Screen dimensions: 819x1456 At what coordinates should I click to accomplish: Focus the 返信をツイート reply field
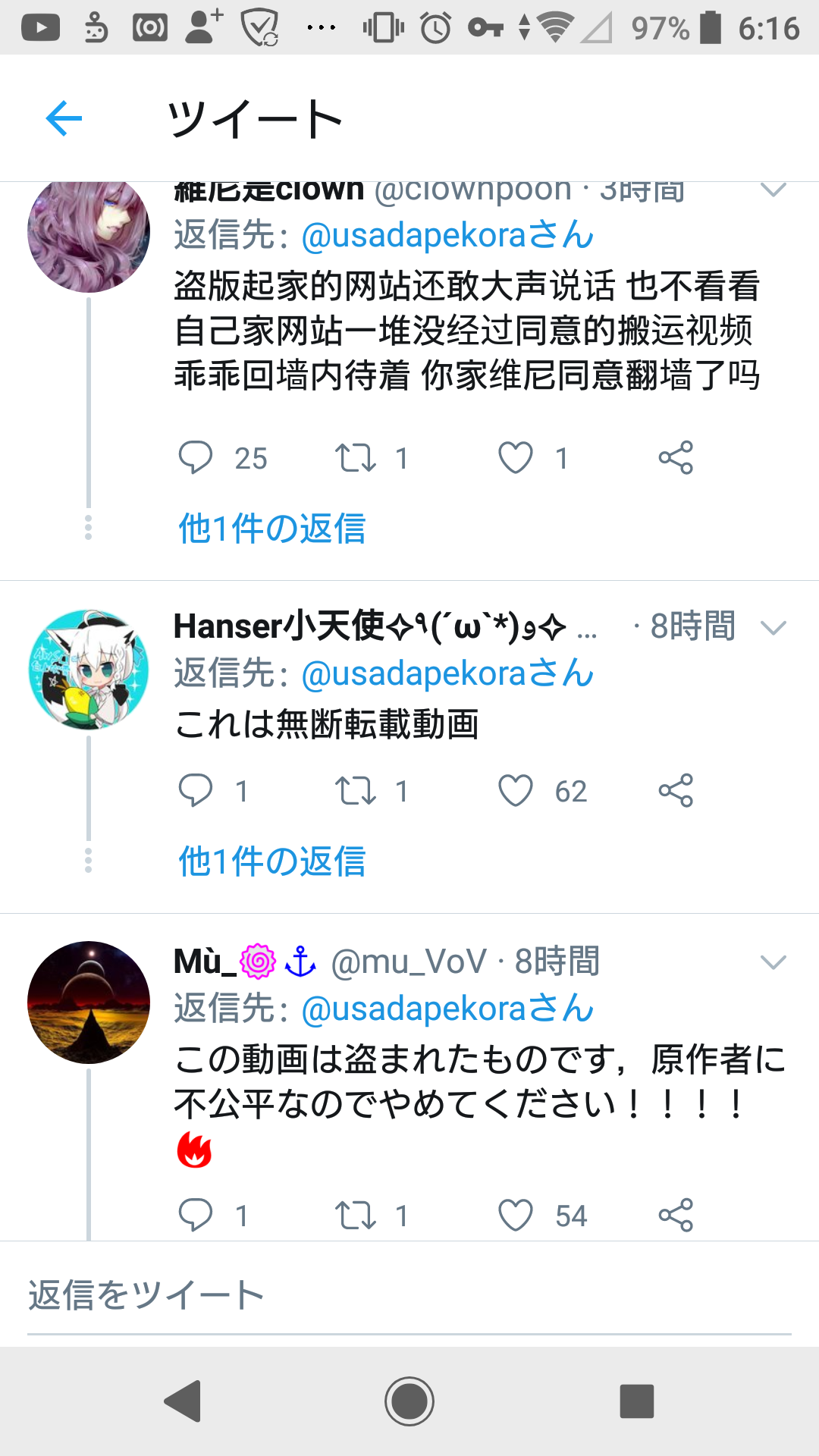(409, 1295)
